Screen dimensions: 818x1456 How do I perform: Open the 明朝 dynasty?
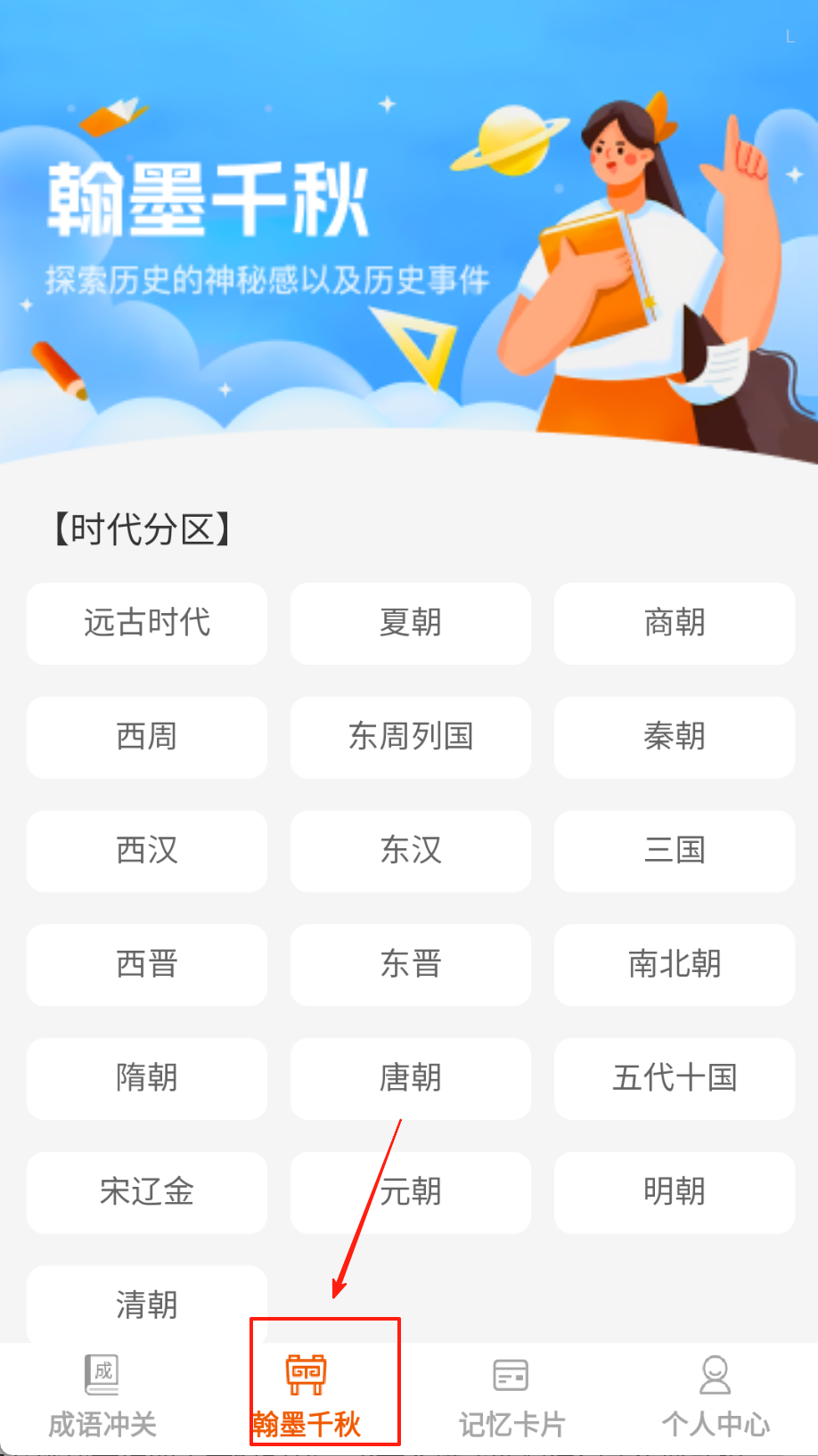click(x=675, y=1192)
